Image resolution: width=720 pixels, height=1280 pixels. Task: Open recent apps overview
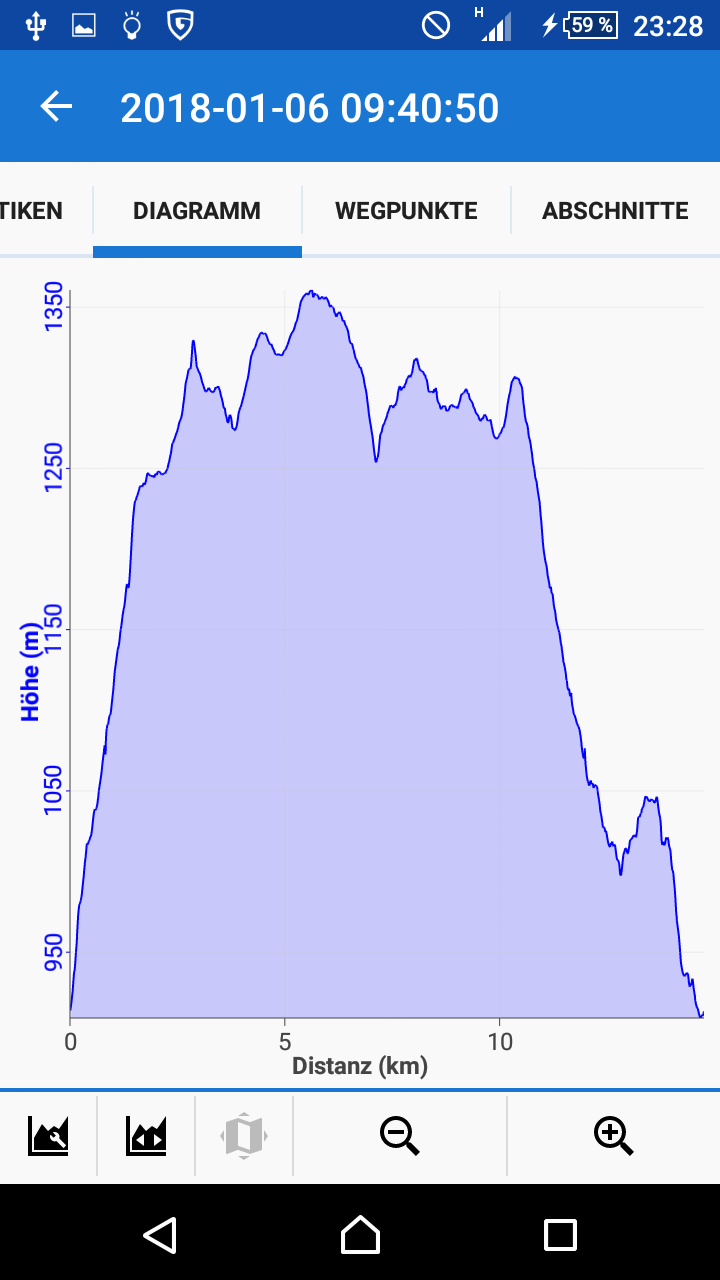click(x=560, y=1235)
